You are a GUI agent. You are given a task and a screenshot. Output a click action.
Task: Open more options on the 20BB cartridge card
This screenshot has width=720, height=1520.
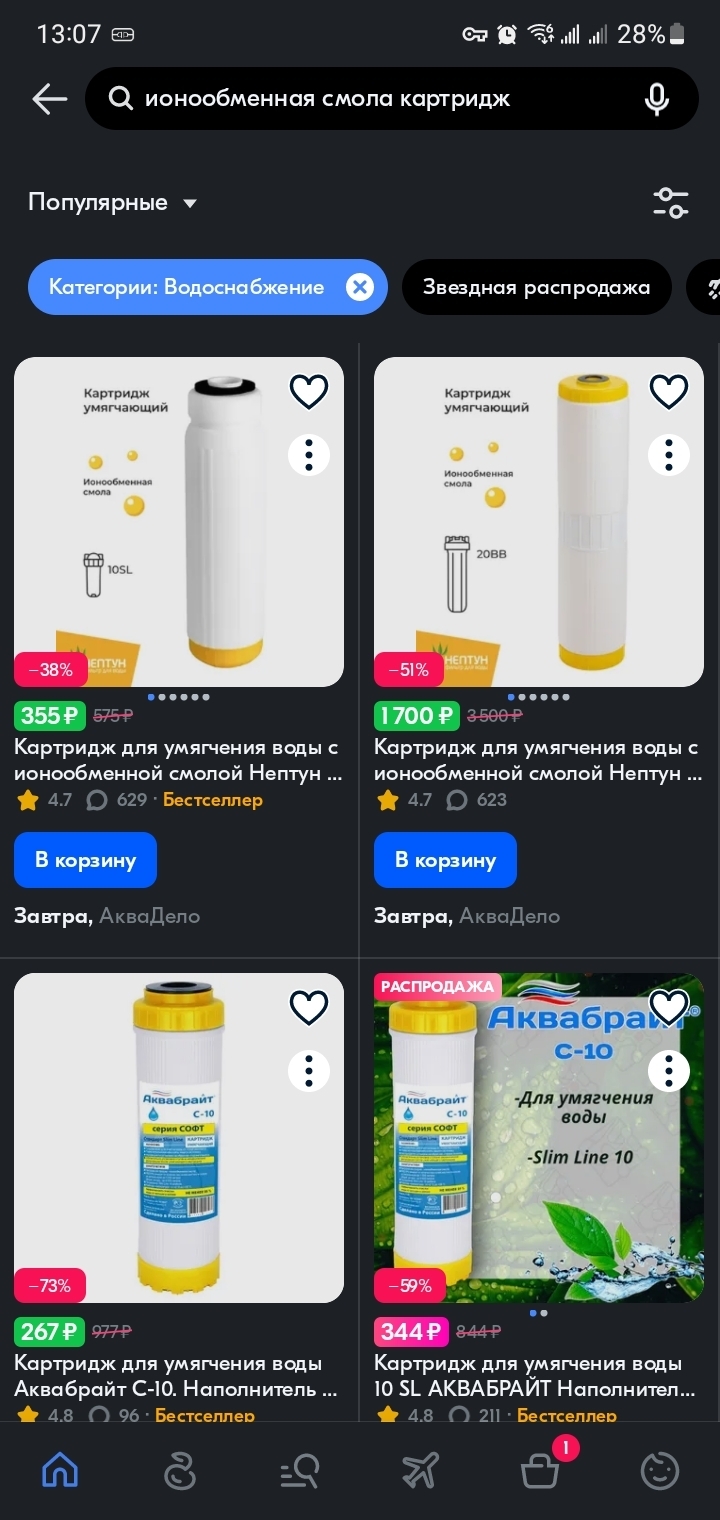[669, 455]
